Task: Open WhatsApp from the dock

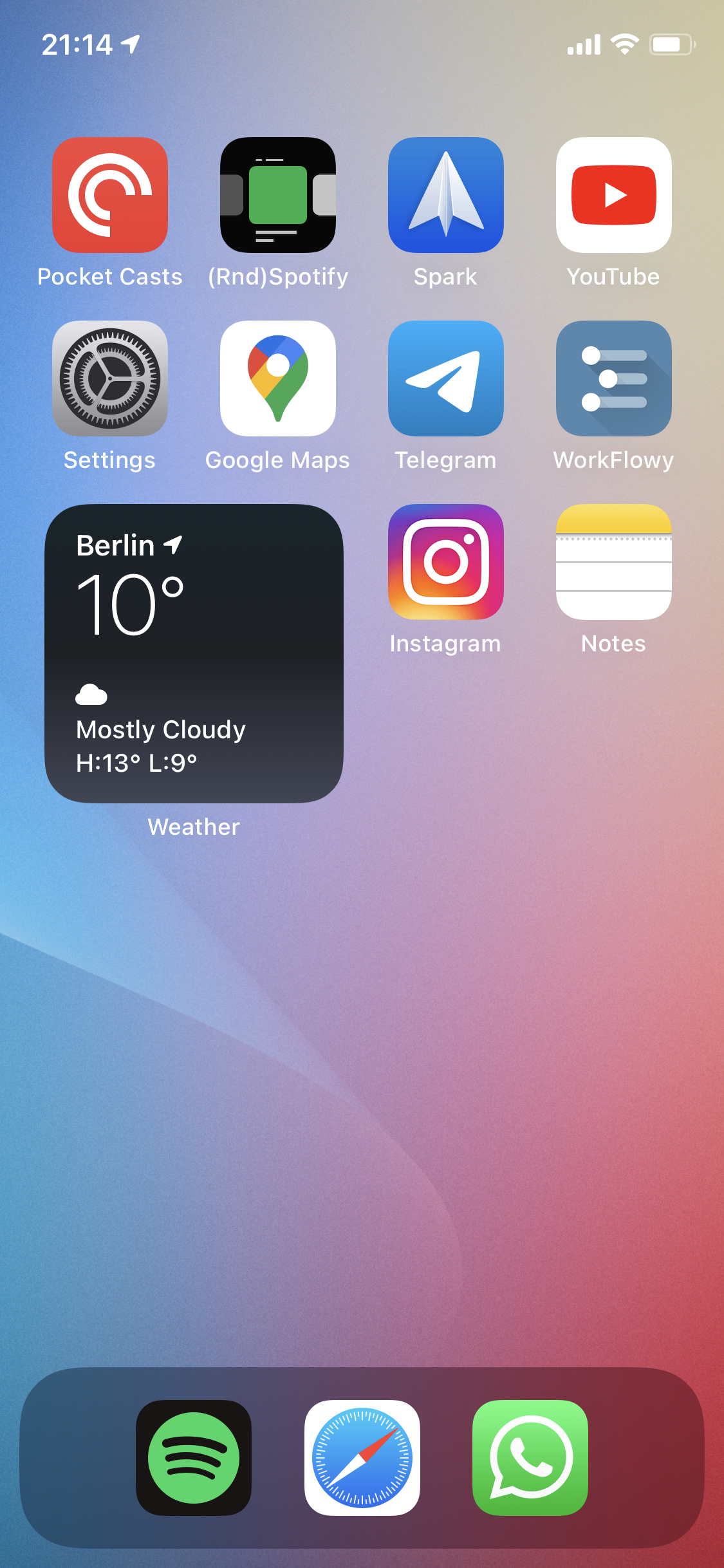Action: (x=530, y=1458)
